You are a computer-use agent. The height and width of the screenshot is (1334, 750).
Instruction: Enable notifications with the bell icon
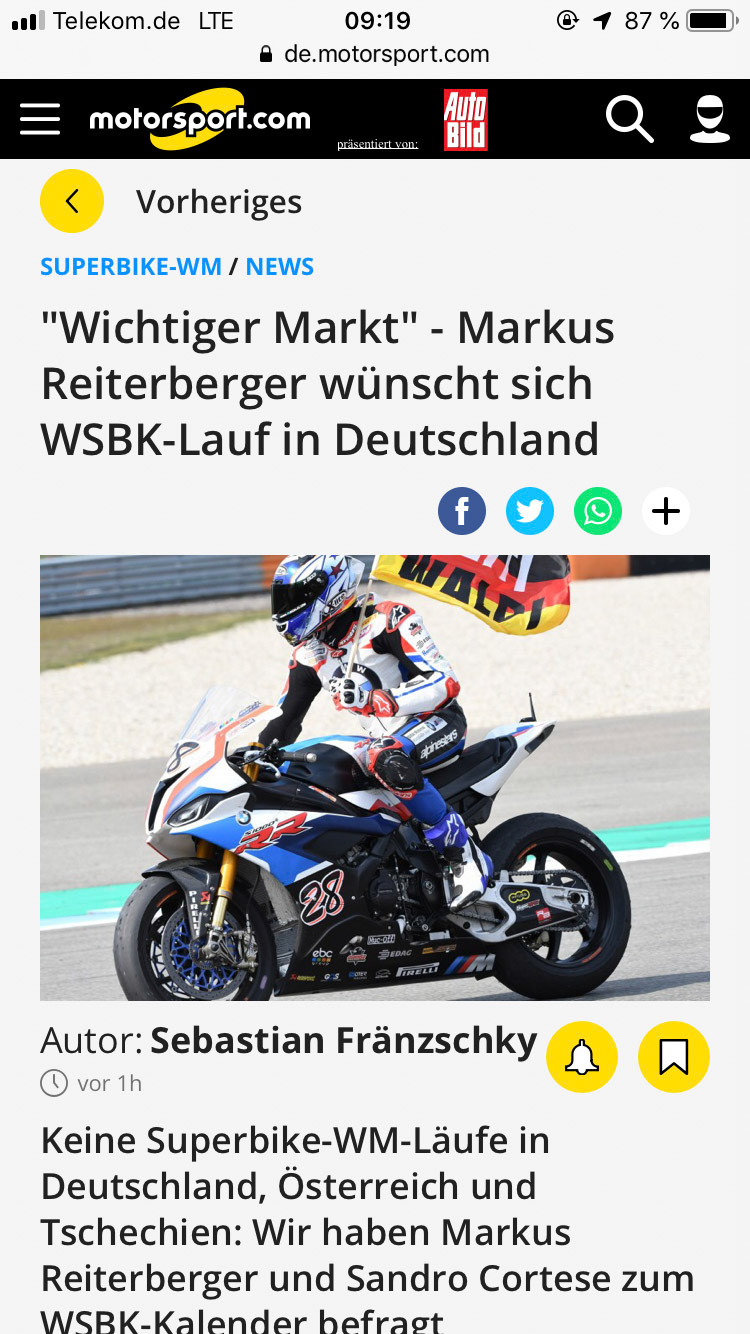pos(582,1057)
